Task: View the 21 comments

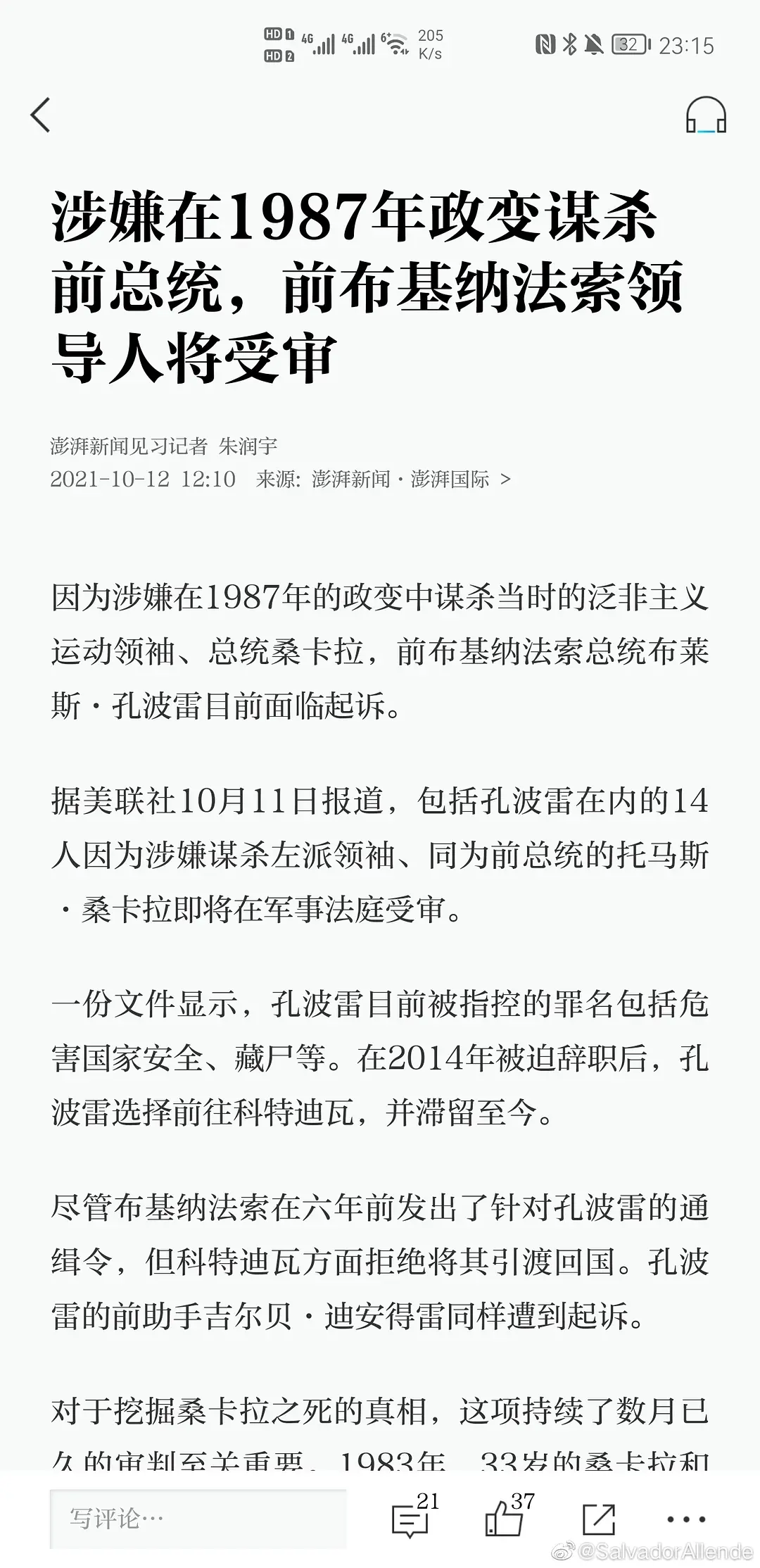Action: pos(412,1518)
